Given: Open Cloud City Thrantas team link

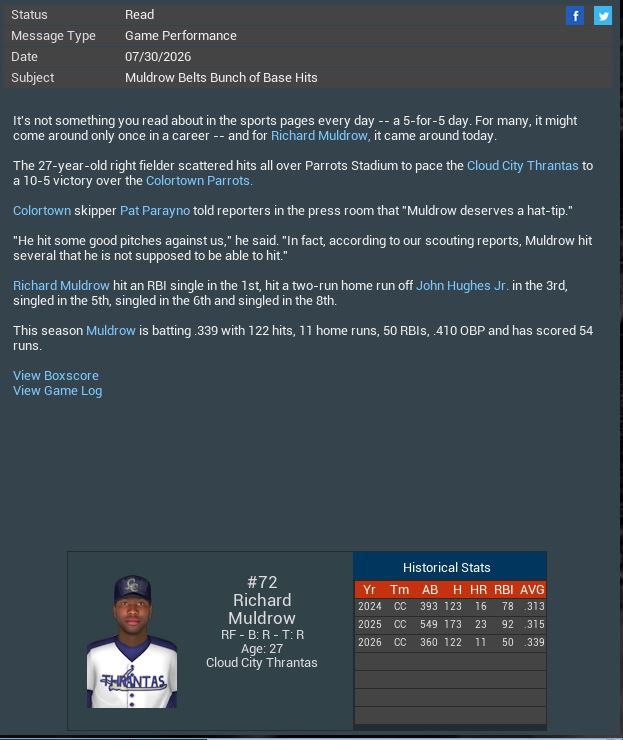Looking at the screenshot, I should click(522, 166).
